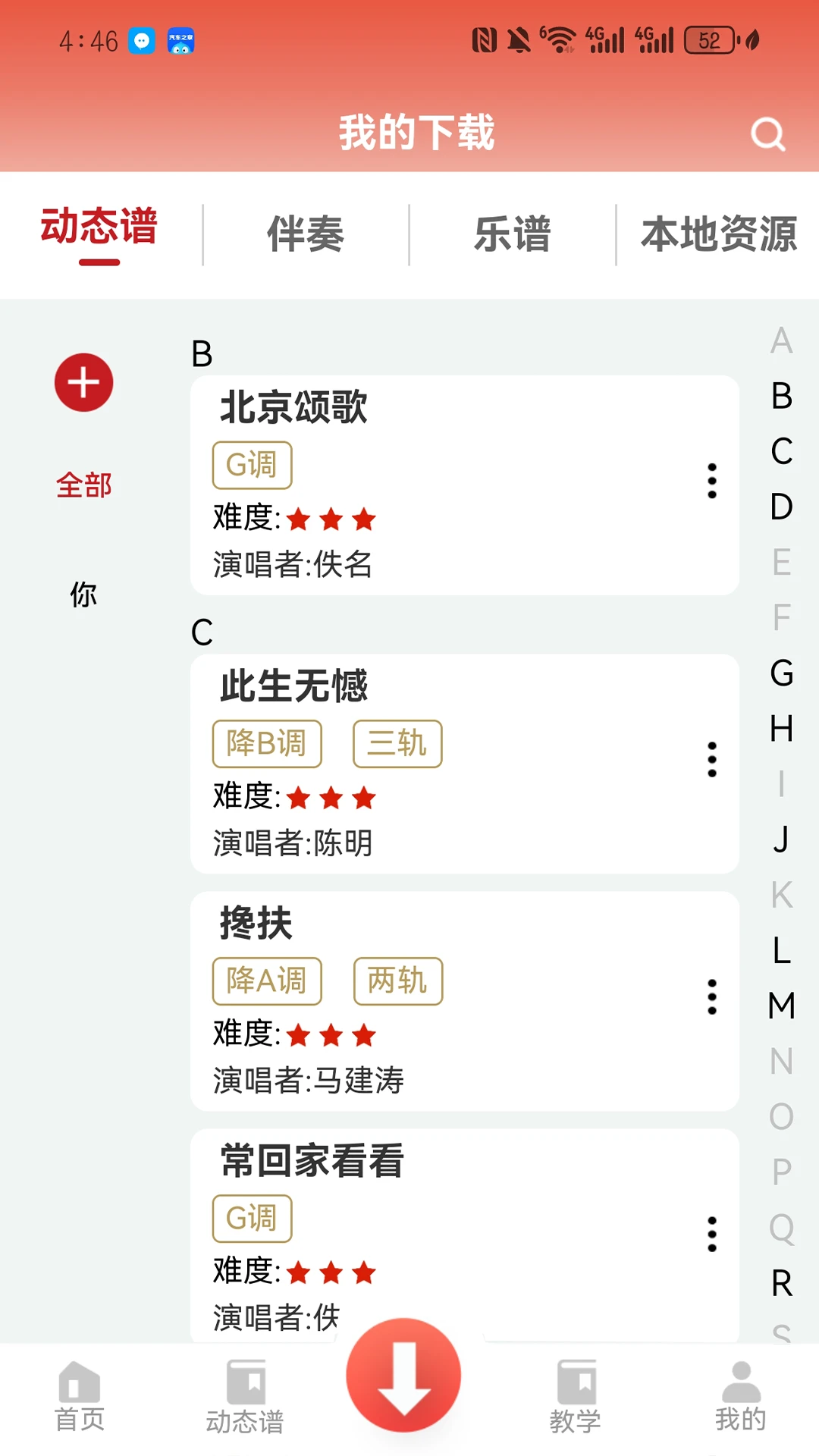
Task: Switch to the 本地资源 tab
Action: (x=719, y=235)
